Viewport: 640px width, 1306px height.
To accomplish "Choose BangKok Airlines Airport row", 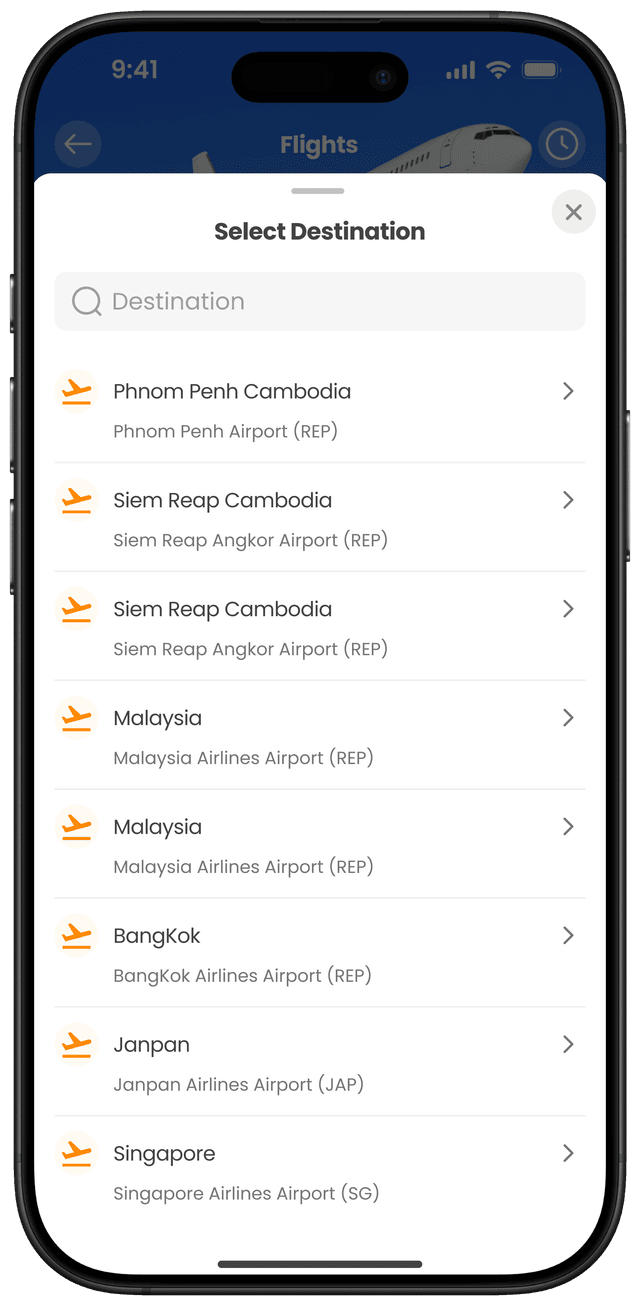I will (320, 953).
